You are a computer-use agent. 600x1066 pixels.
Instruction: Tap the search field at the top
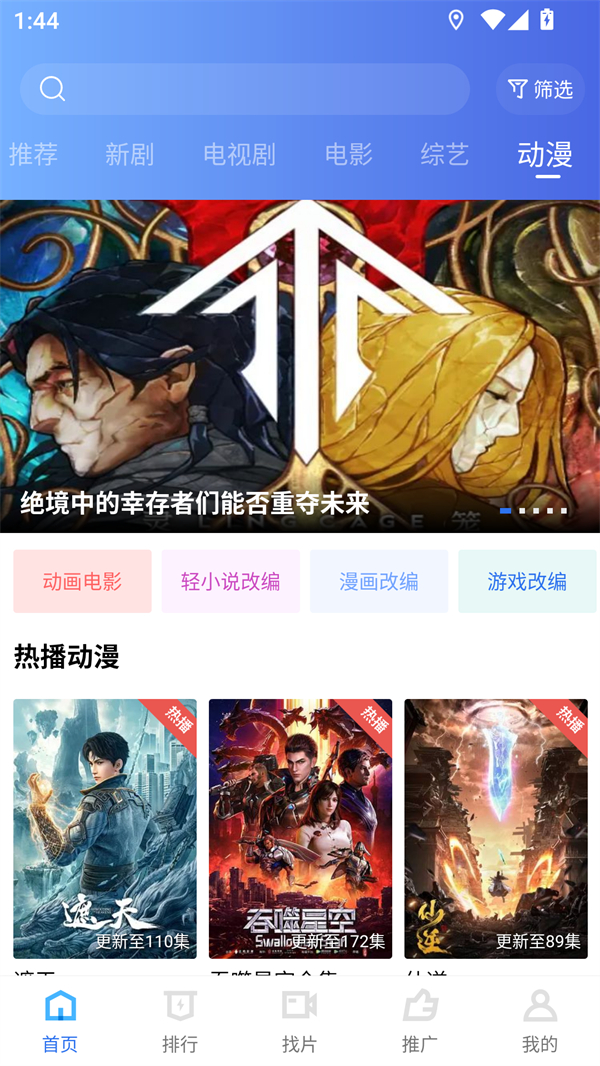(x=245, y=89)
